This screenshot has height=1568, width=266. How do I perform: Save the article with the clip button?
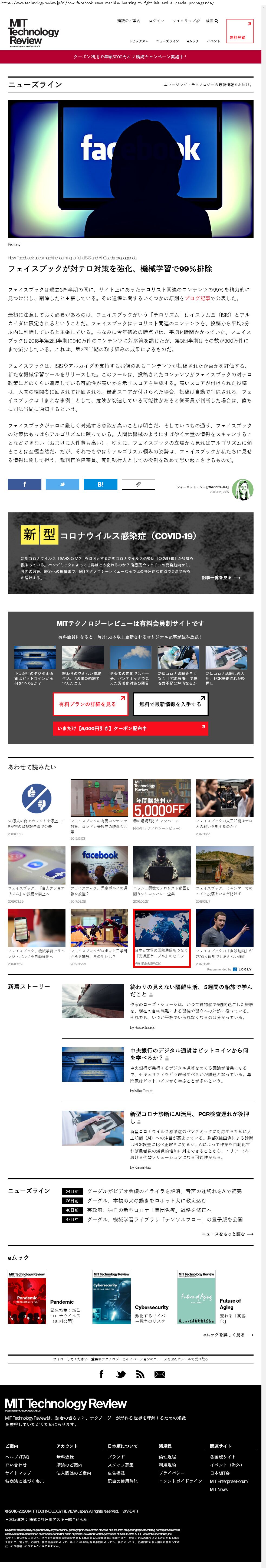coord(139,485)
